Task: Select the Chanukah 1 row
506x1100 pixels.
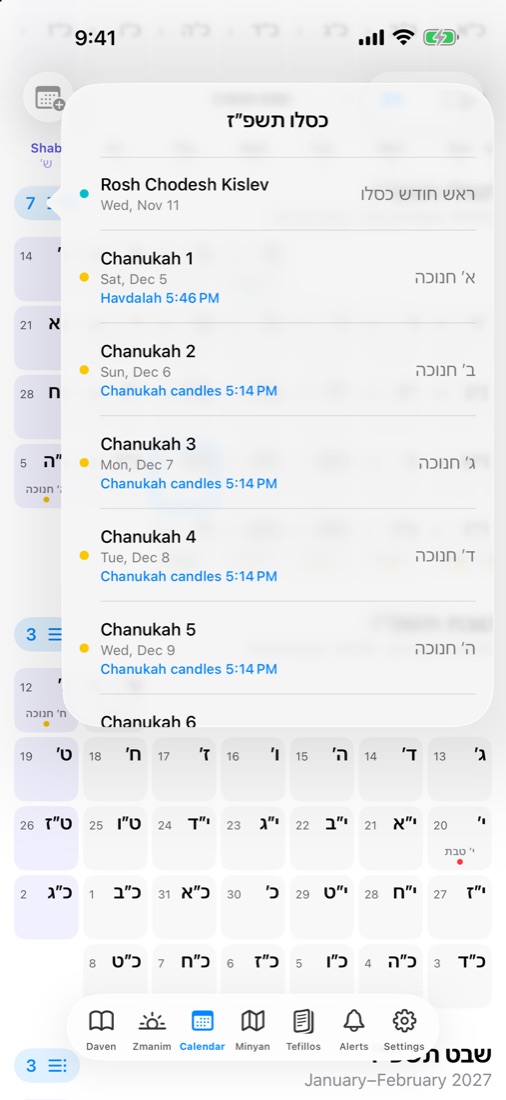Action: pyautogui.click(x=278, y=277)
